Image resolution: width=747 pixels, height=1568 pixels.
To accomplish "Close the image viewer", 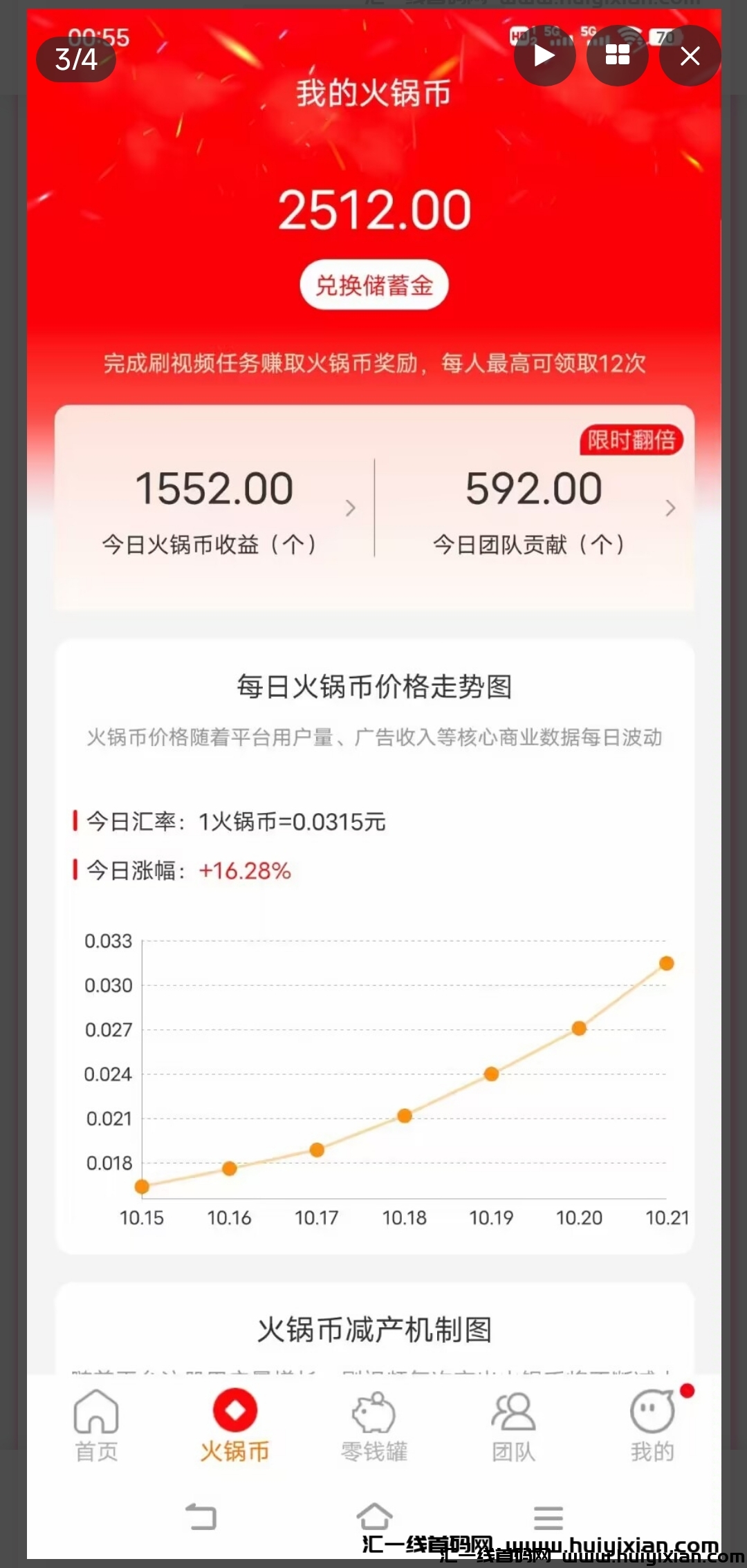I will [690, 55].
